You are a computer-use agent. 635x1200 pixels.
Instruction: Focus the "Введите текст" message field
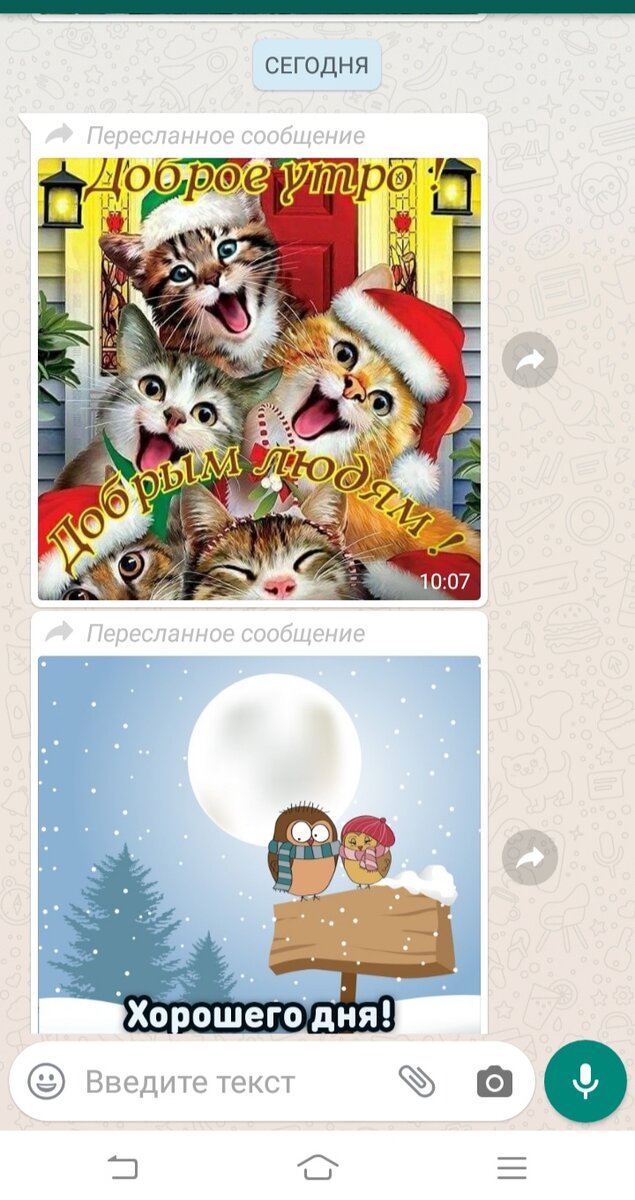(x=230, y=1082)
